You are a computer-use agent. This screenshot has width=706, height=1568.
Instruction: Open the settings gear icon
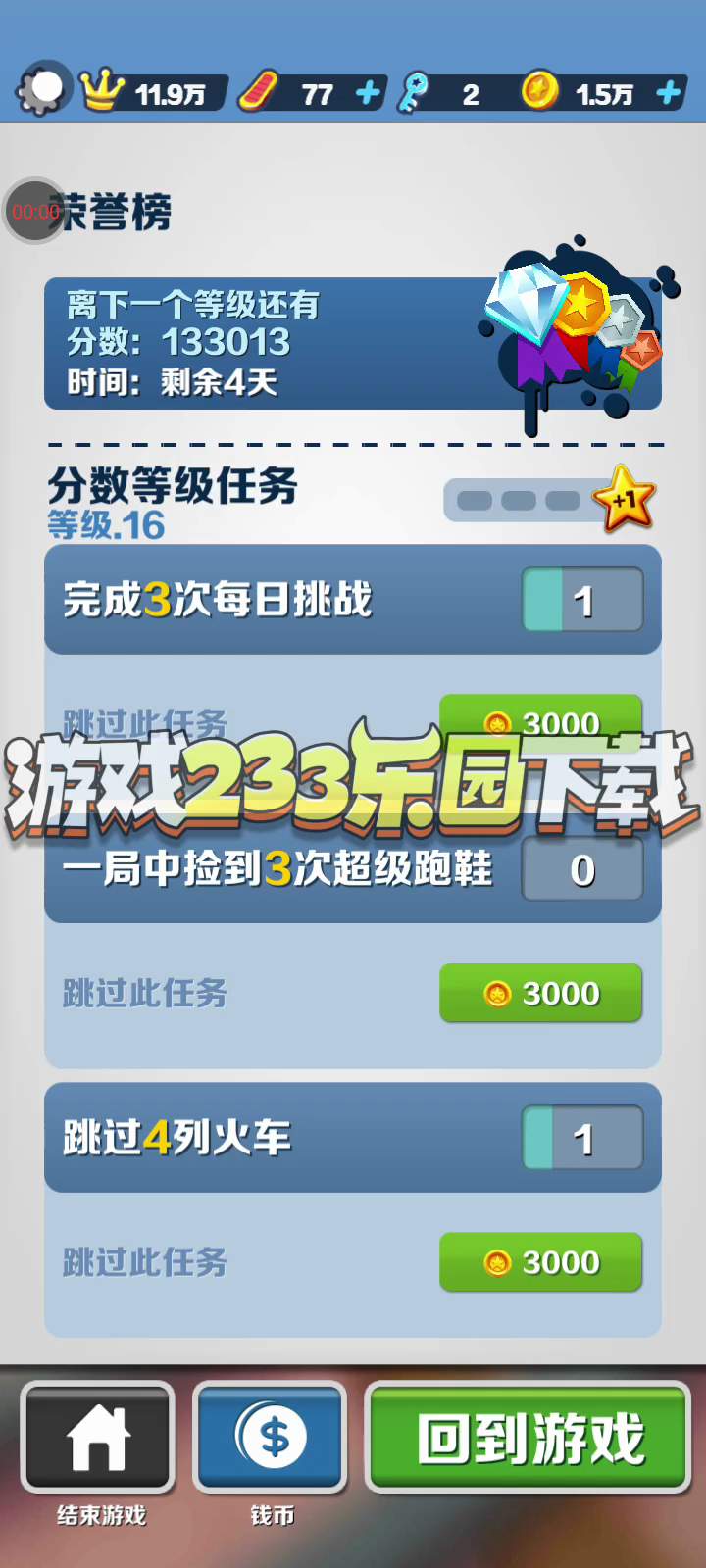(x=42, y=90)
